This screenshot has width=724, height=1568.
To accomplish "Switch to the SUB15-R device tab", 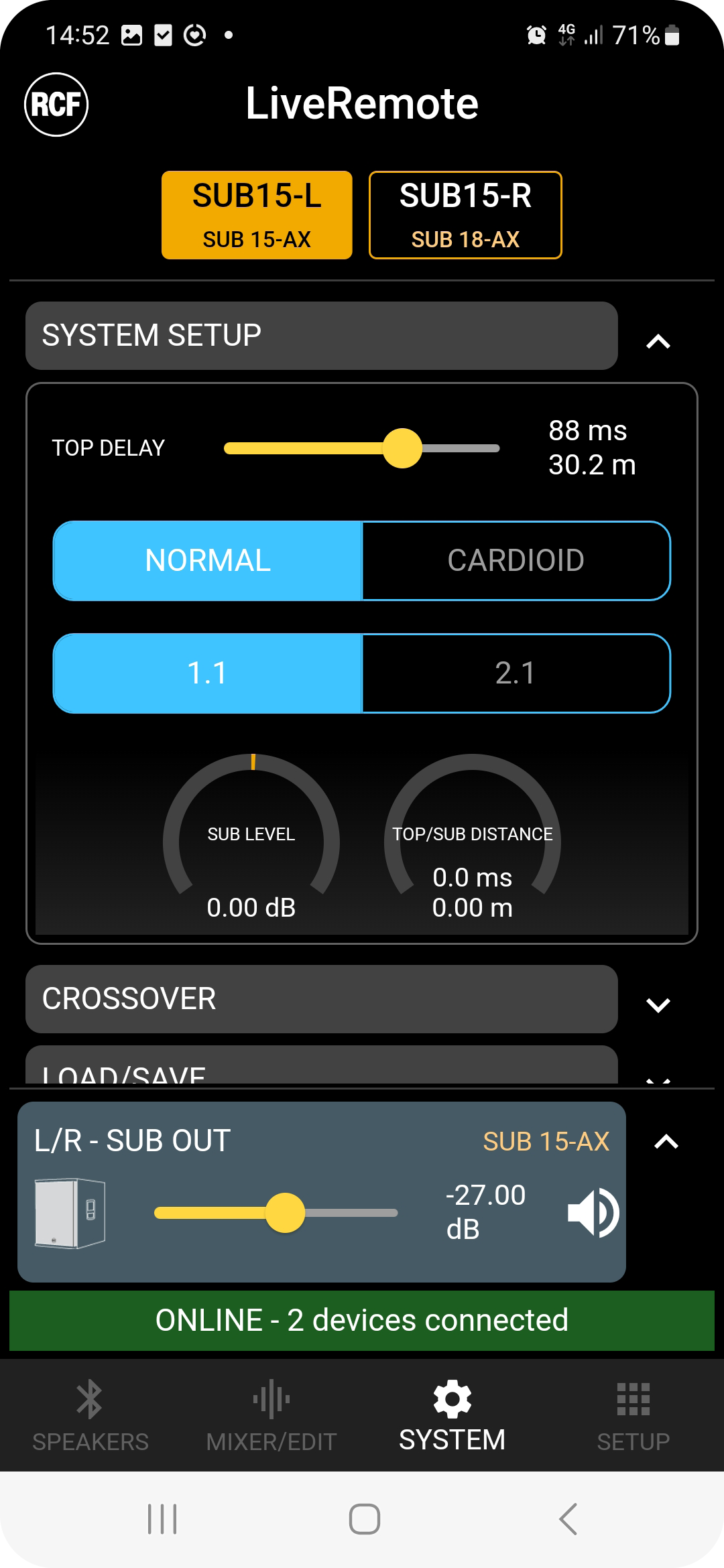I will (x=465, y=215).
